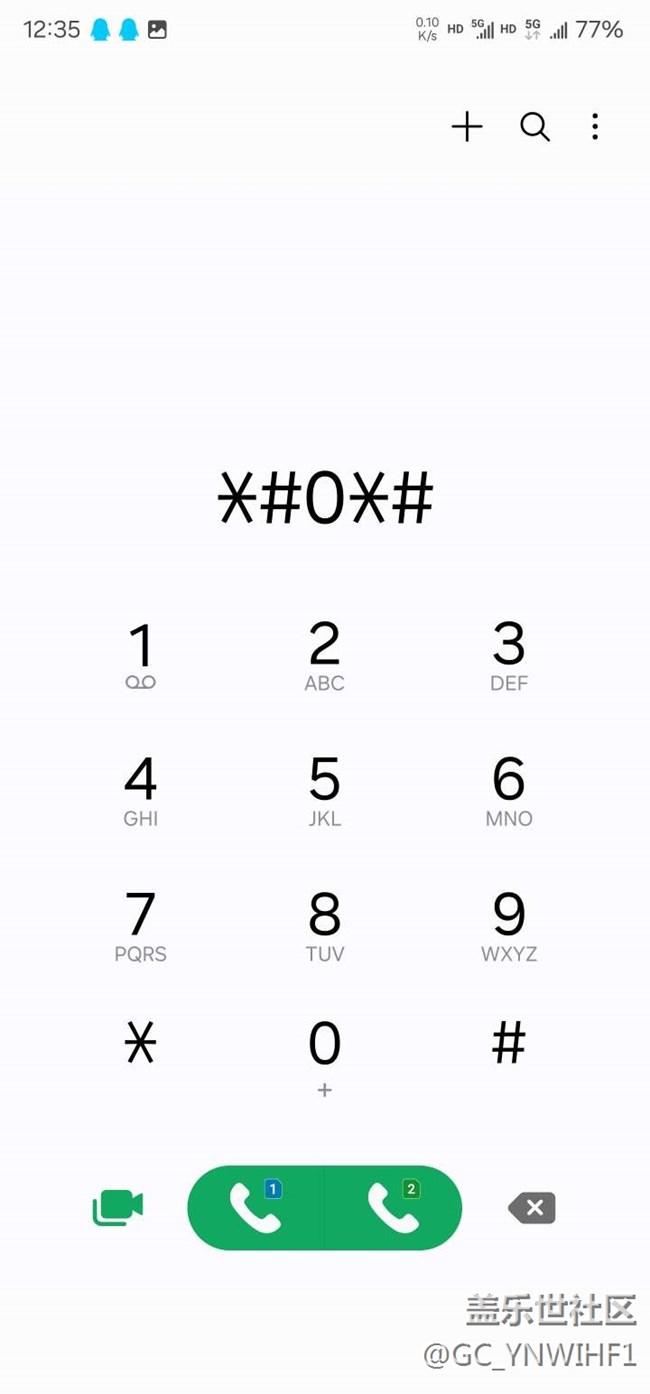Tap the plus icon to add contact
The width and height of the screenshot is (650, 1394).
(x=467, y=127)
